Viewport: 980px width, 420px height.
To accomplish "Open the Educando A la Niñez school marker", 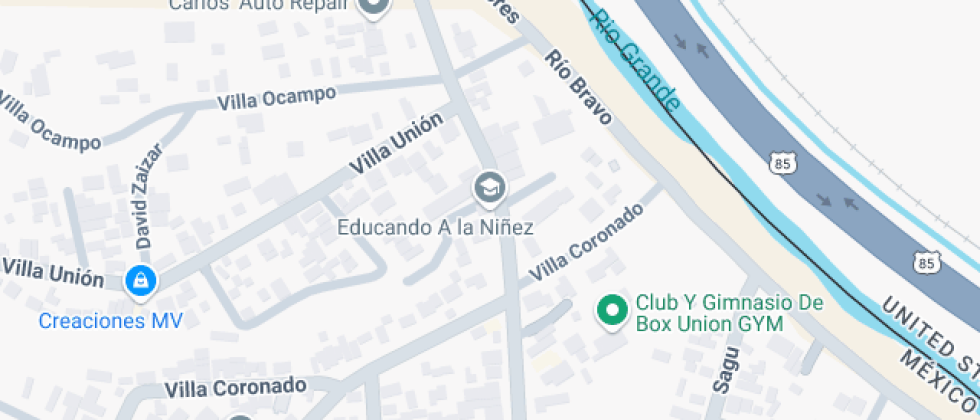I will 488,187.
